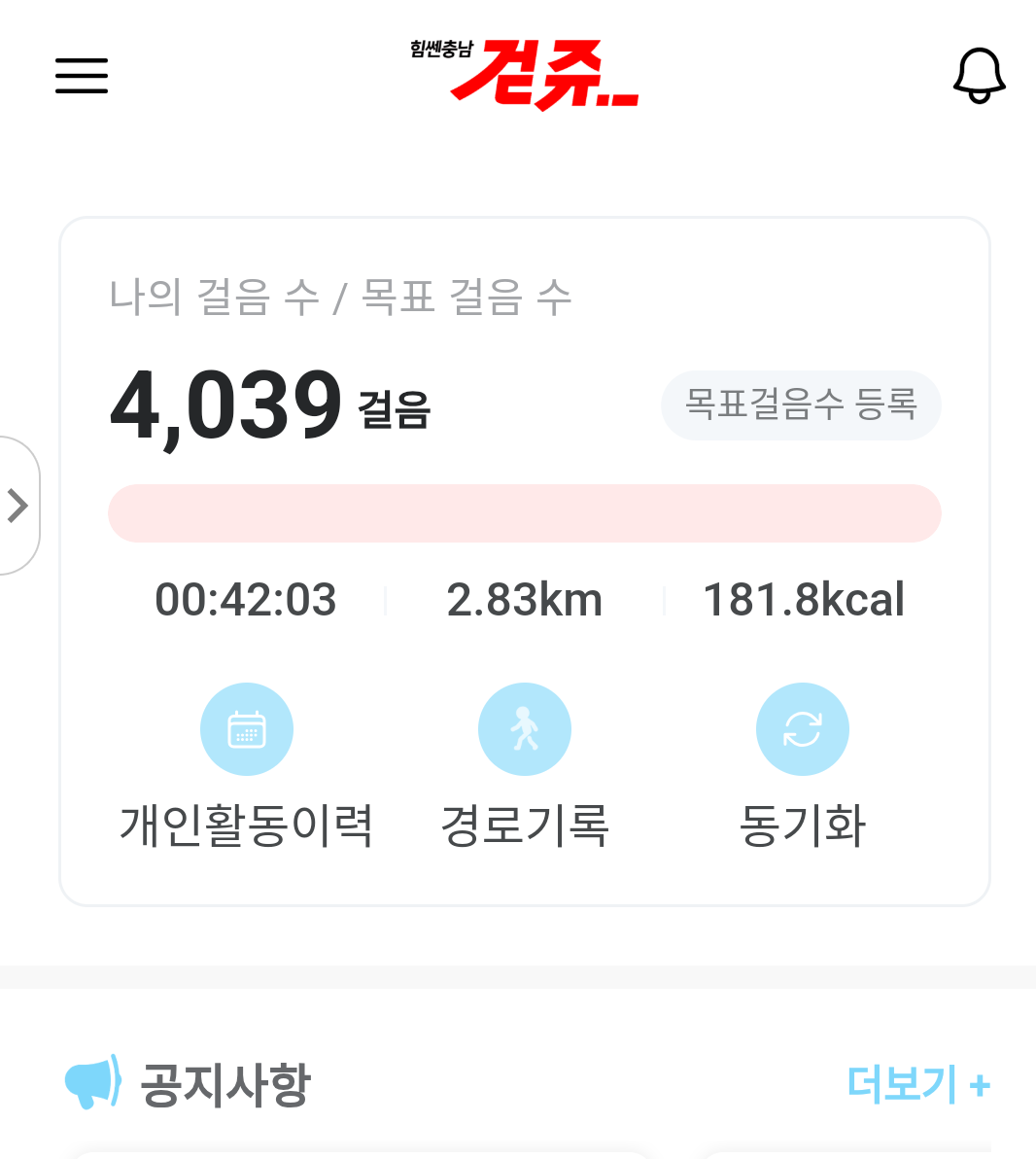Open the notifications bell
The image size is (1036, 1159).
tap(979, 75)
